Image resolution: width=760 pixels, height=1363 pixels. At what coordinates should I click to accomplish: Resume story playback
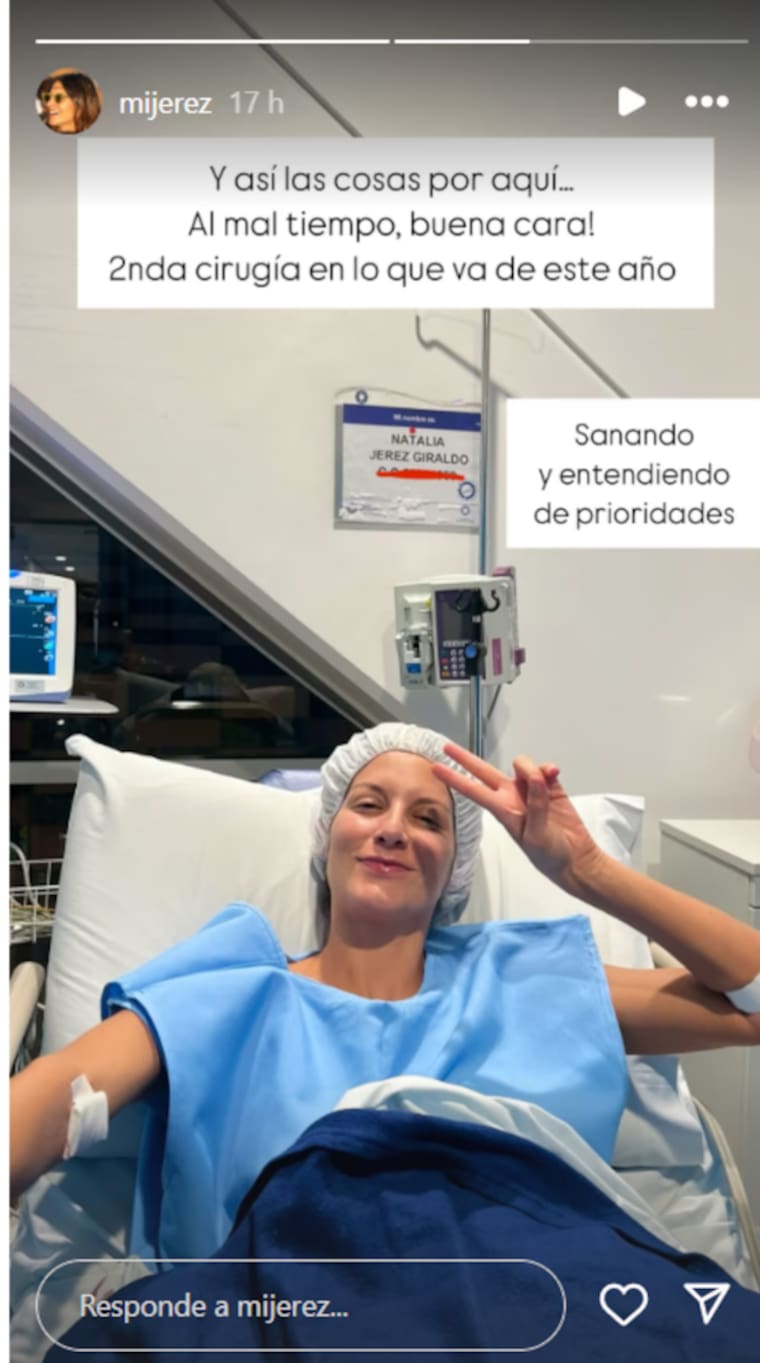click(x=630, y=101)
